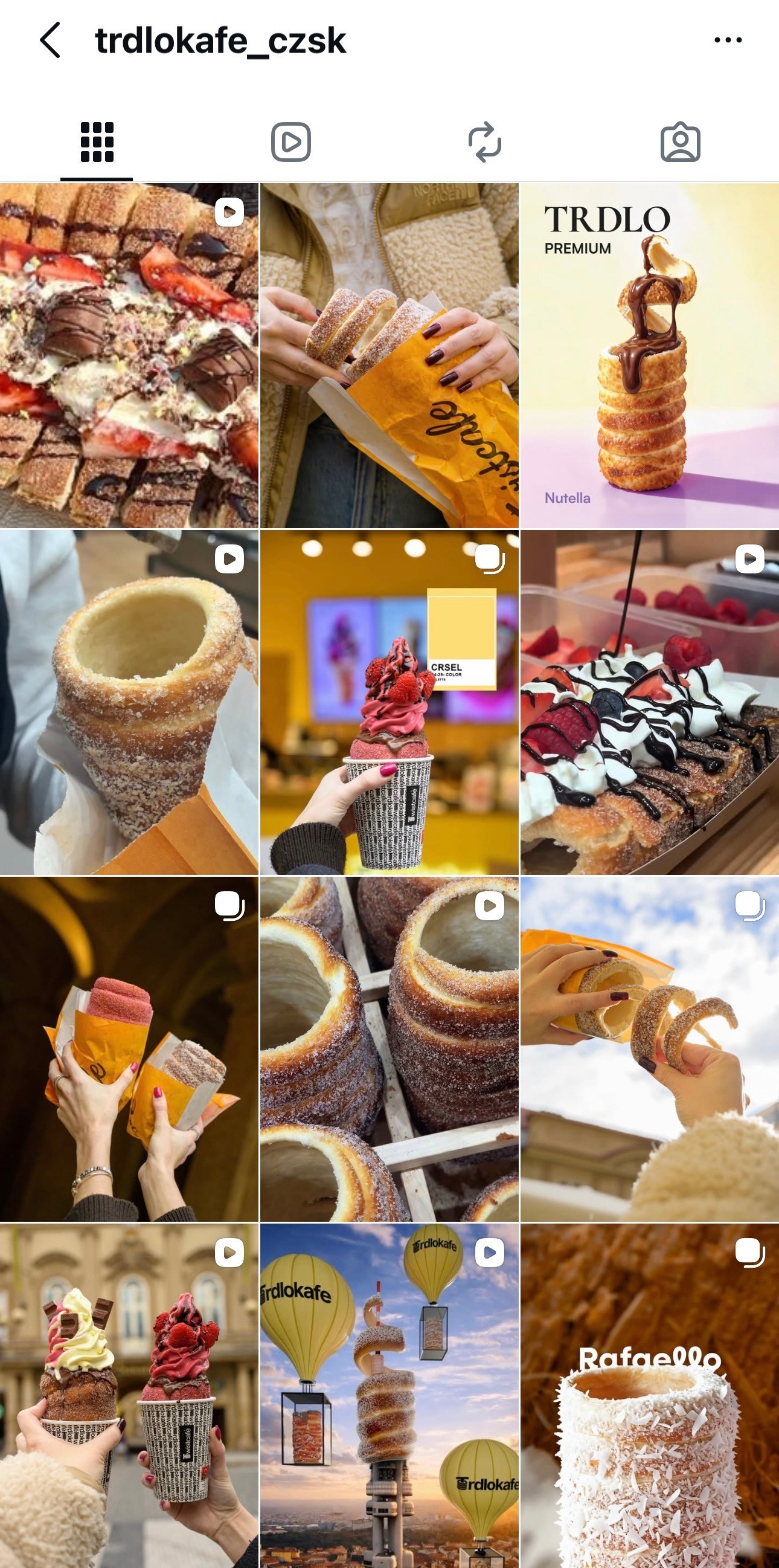Open the post with yellow bag and dark nails
Image resolution: width=779 pixels, height=1568 pixels.
(389, 355)
